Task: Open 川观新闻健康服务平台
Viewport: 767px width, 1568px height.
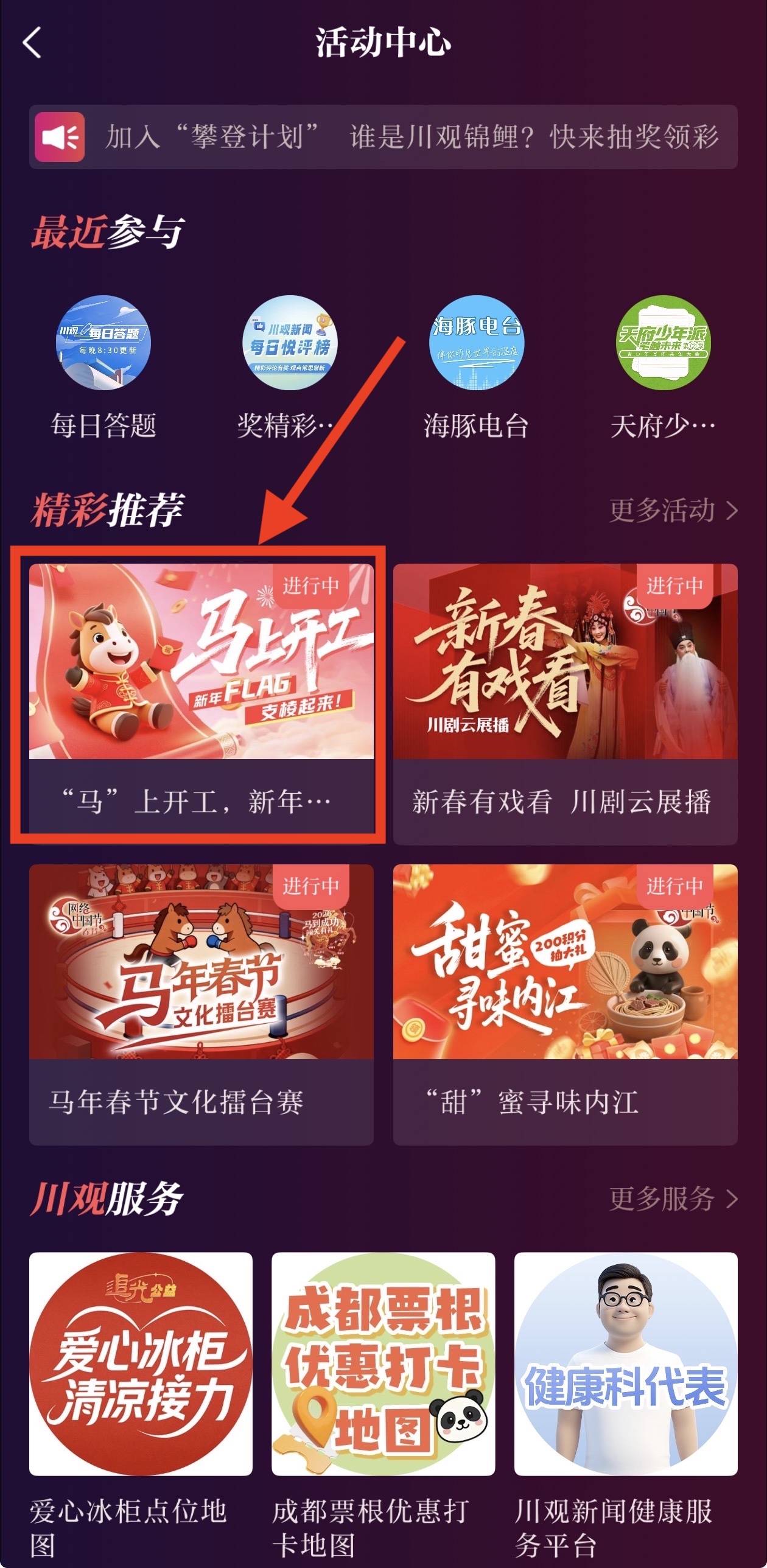Action: 625,1363
